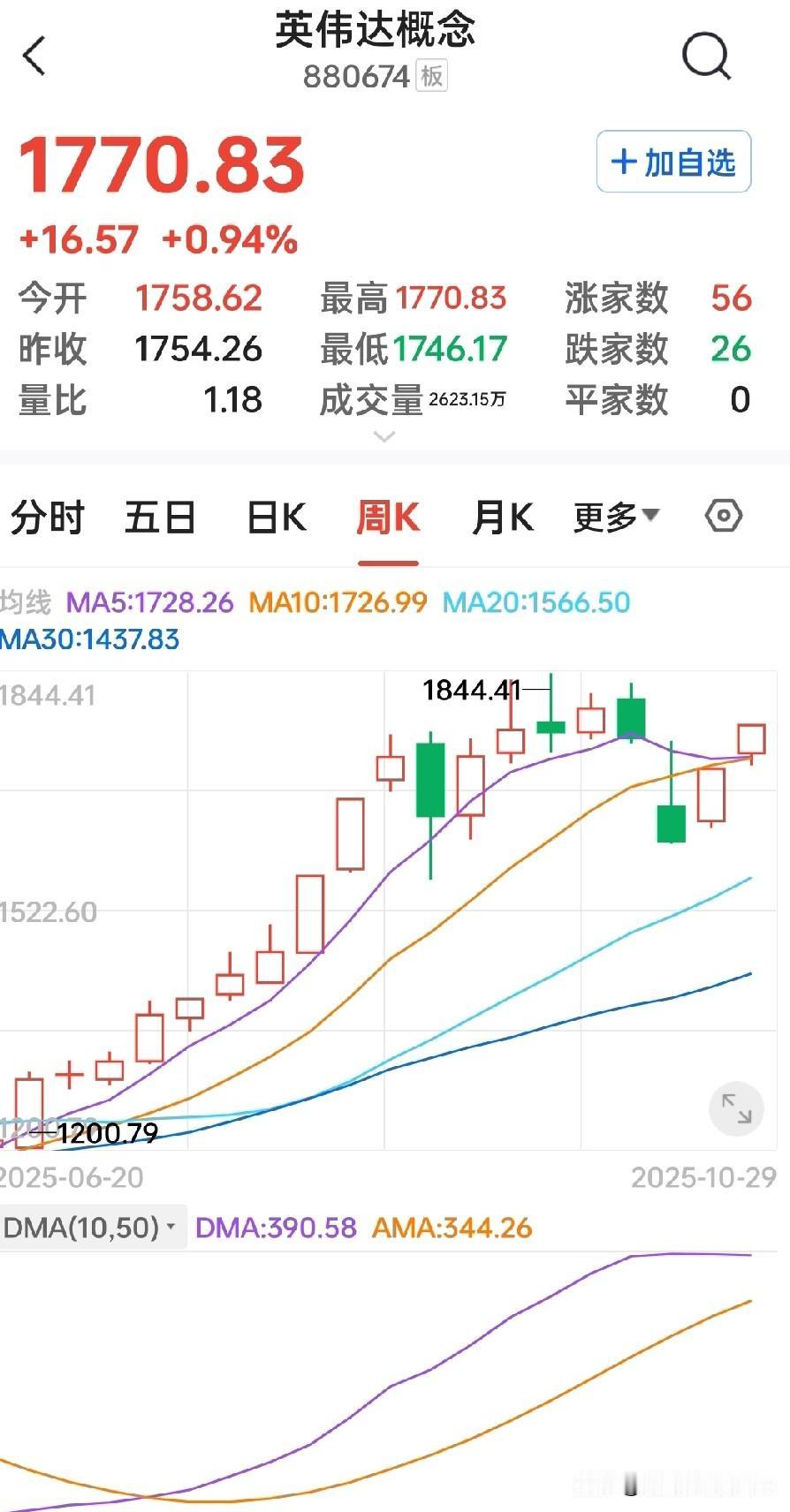Open the search magnifier icon
Screen dimensions: 790x1512
[703, 56]
